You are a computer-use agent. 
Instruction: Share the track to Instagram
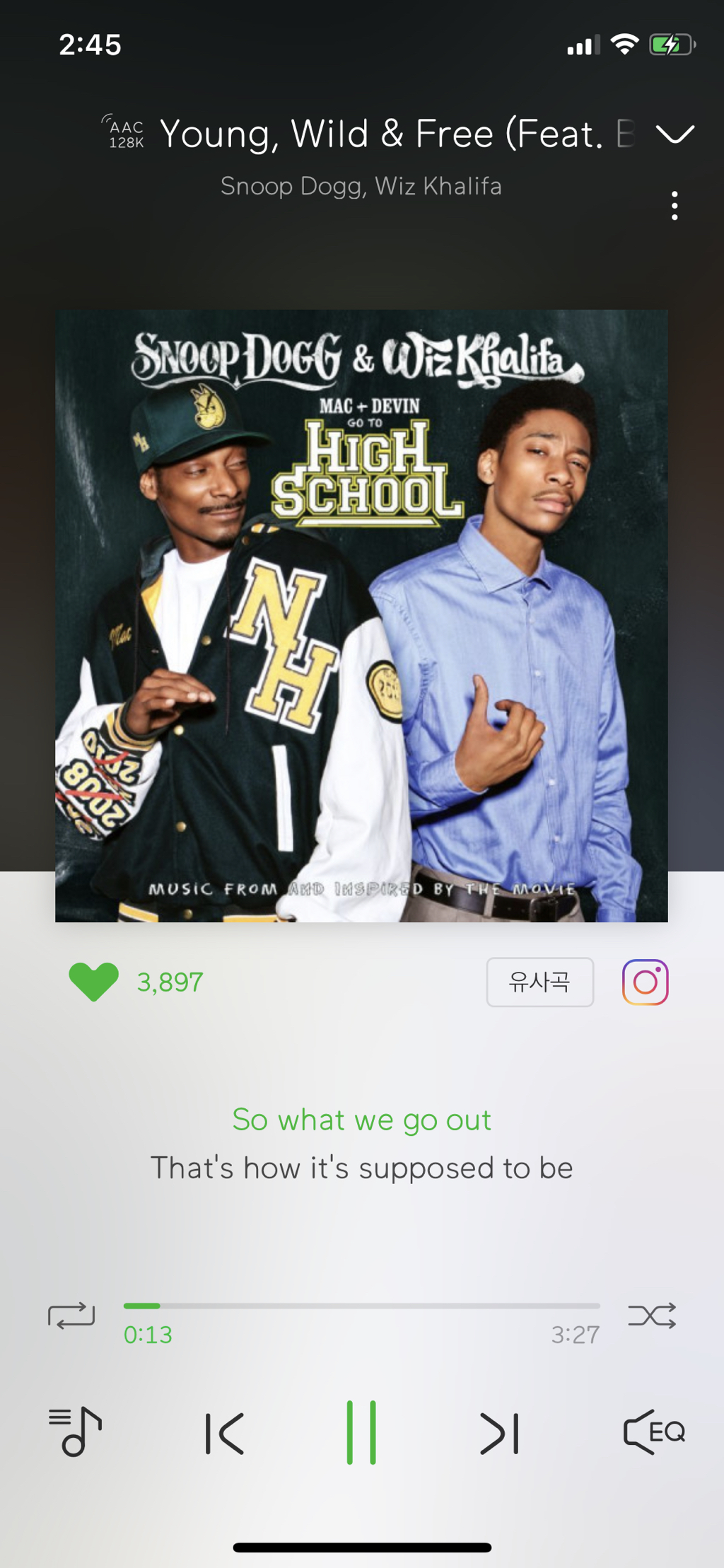(x=645, y=982)
